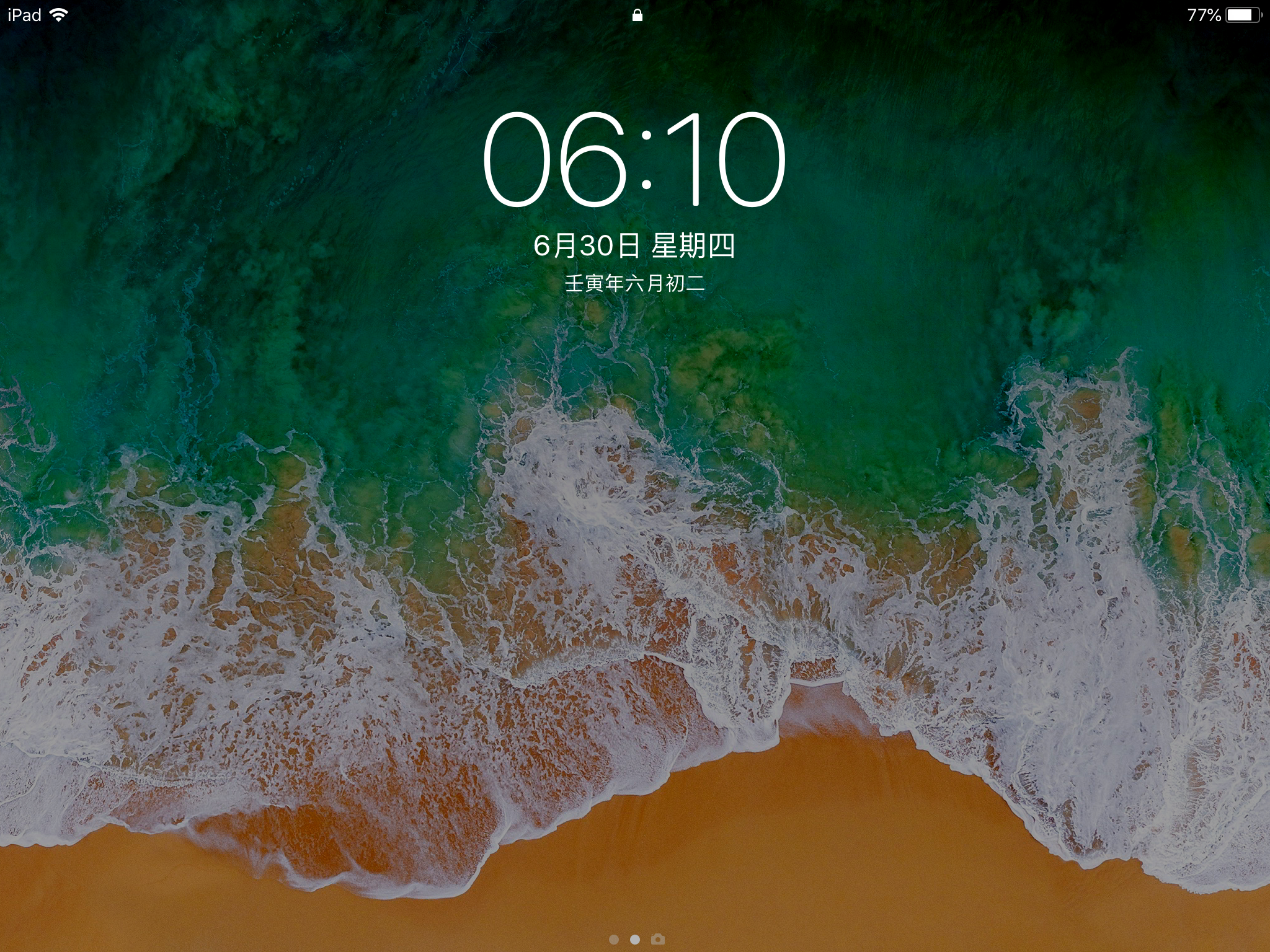This screenshot has width=1270, height=952.
Task: Tap the camera icon in page indicator
Action: (x=658, y=939)
